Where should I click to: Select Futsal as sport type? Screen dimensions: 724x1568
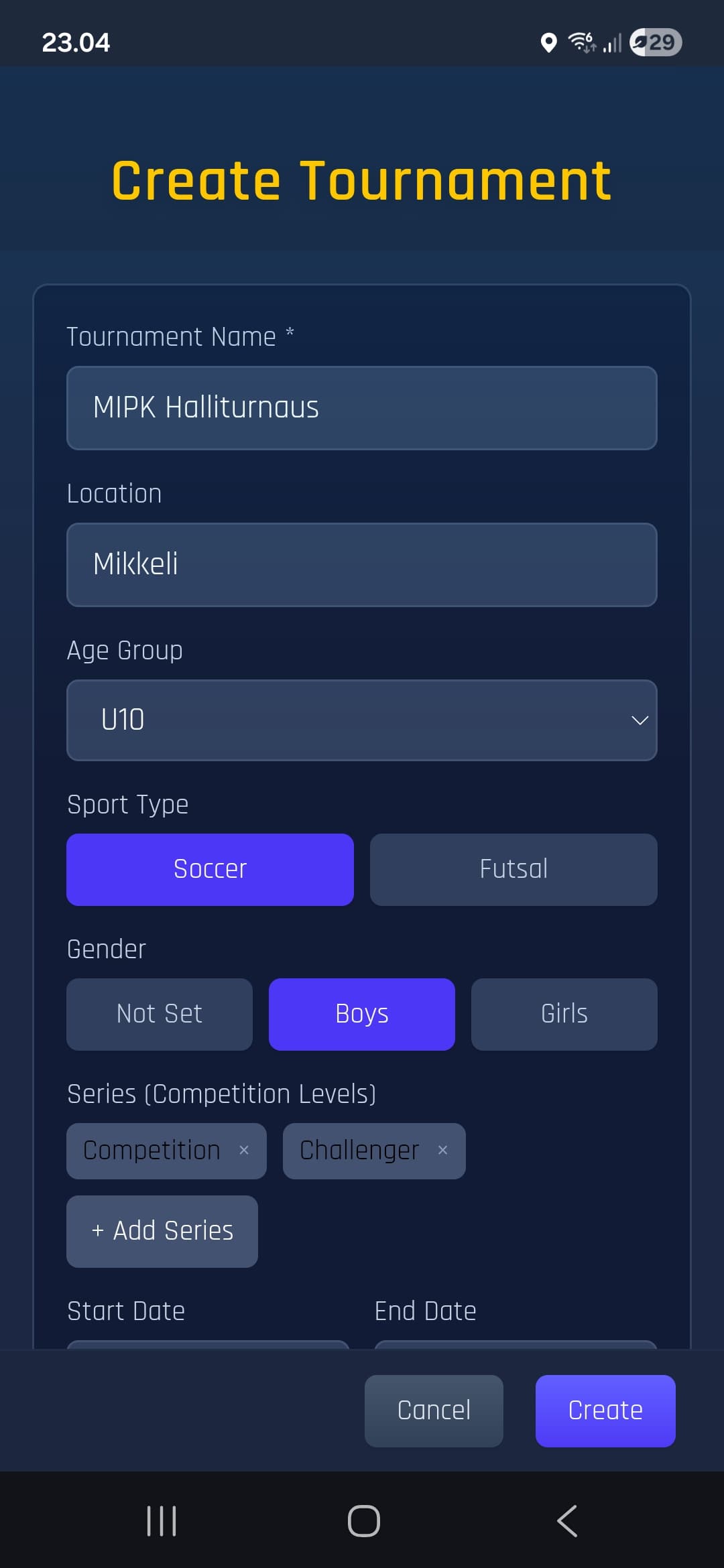click(x=514, y=869)
